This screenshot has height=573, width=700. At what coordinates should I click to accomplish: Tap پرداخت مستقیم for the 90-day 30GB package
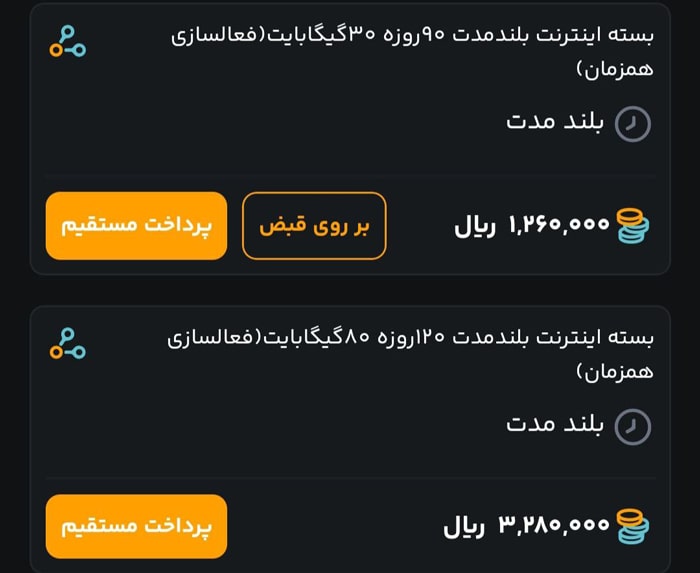click(x=136, y=226)
